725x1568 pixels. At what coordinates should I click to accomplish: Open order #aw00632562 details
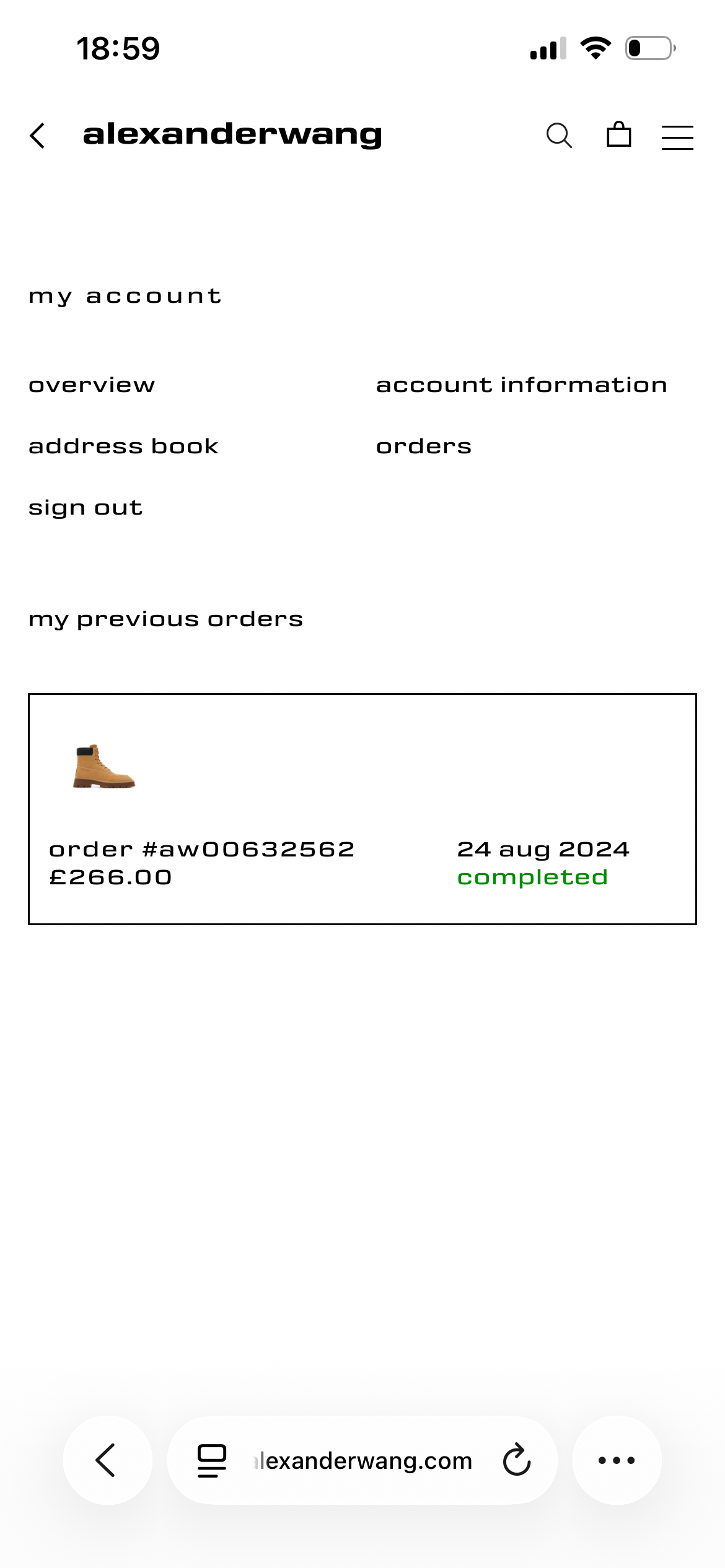pos(362,808)
